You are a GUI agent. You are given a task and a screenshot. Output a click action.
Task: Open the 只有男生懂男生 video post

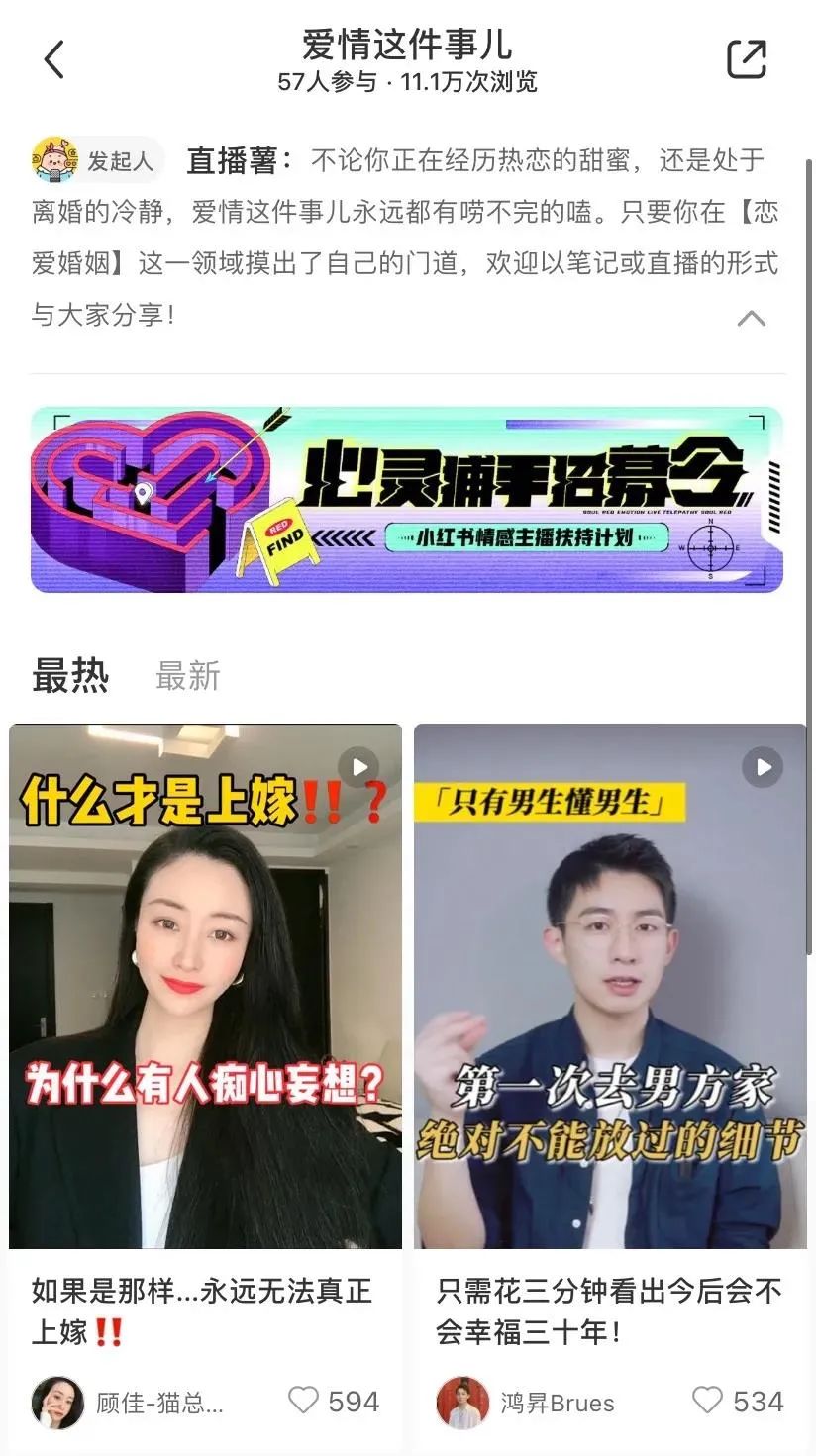coord(610,985)
